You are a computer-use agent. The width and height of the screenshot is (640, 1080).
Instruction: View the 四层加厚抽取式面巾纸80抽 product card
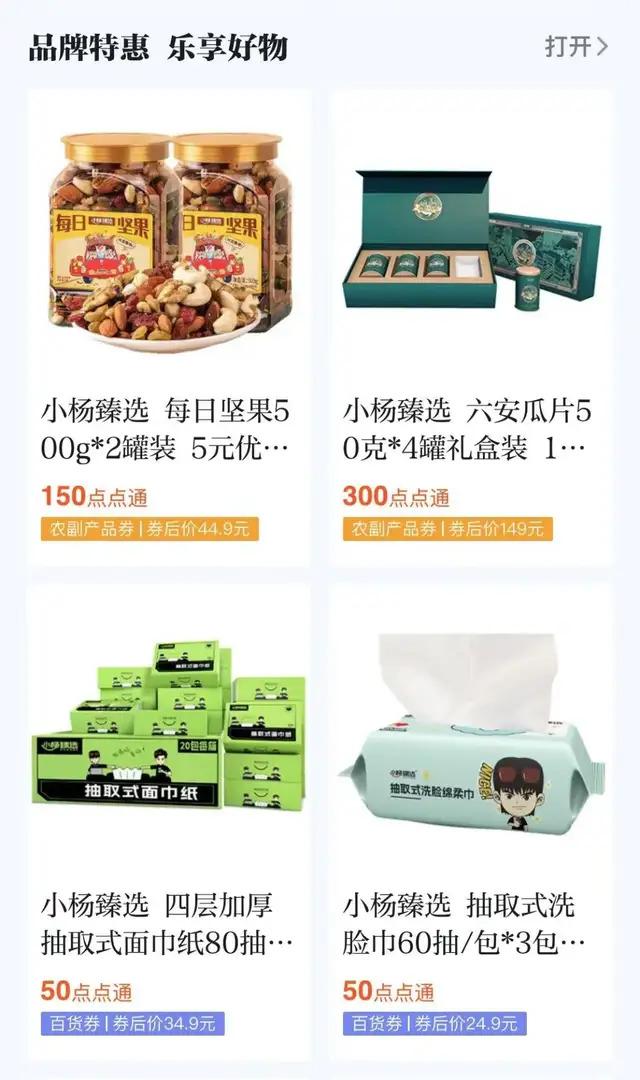(168, 820)
